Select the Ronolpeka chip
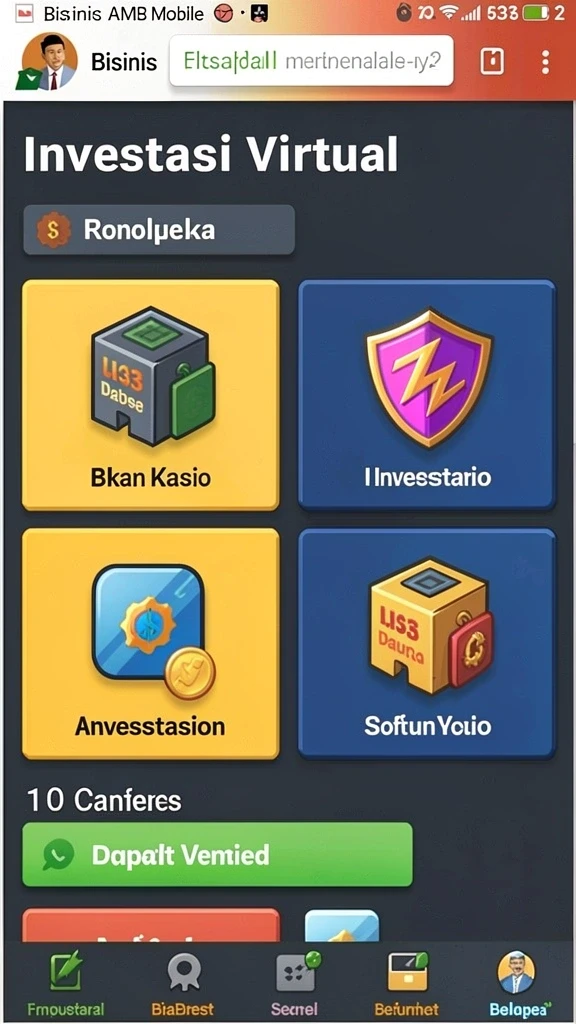 [159, 230]
